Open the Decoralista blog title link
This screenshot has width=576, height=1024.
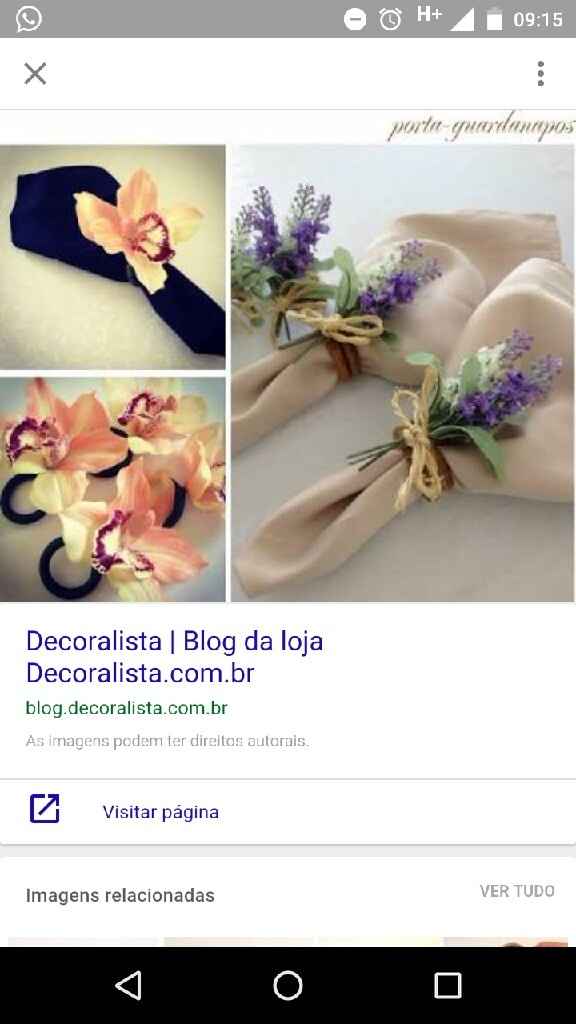pos(174,656)
